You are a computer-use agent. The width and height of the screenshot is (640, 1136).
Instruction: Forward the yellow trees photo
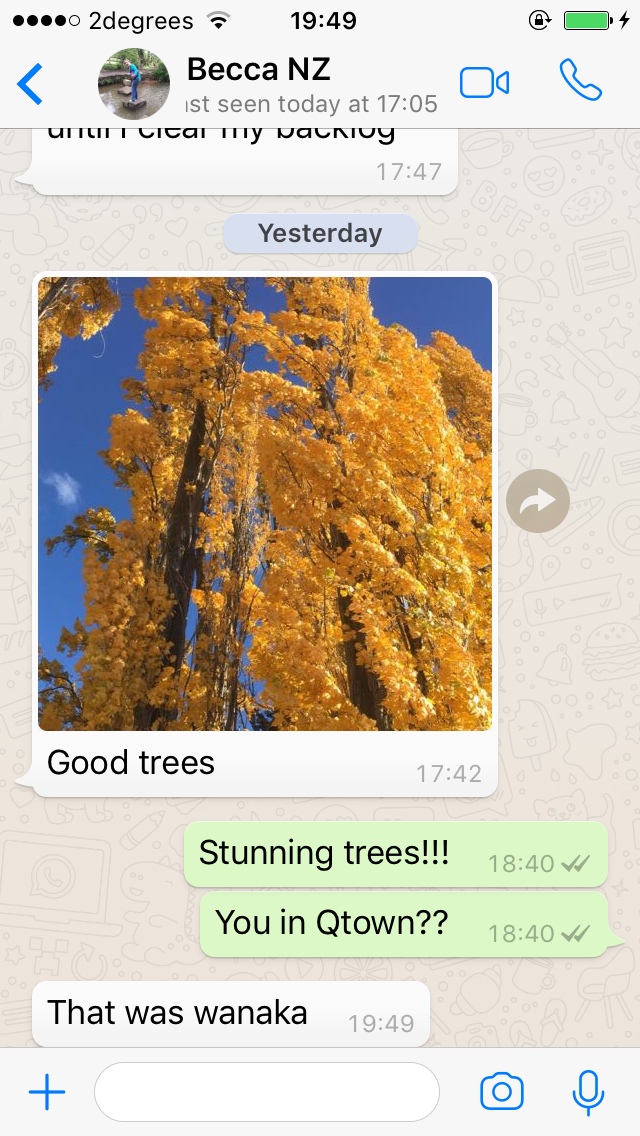[x=538, y=501]
